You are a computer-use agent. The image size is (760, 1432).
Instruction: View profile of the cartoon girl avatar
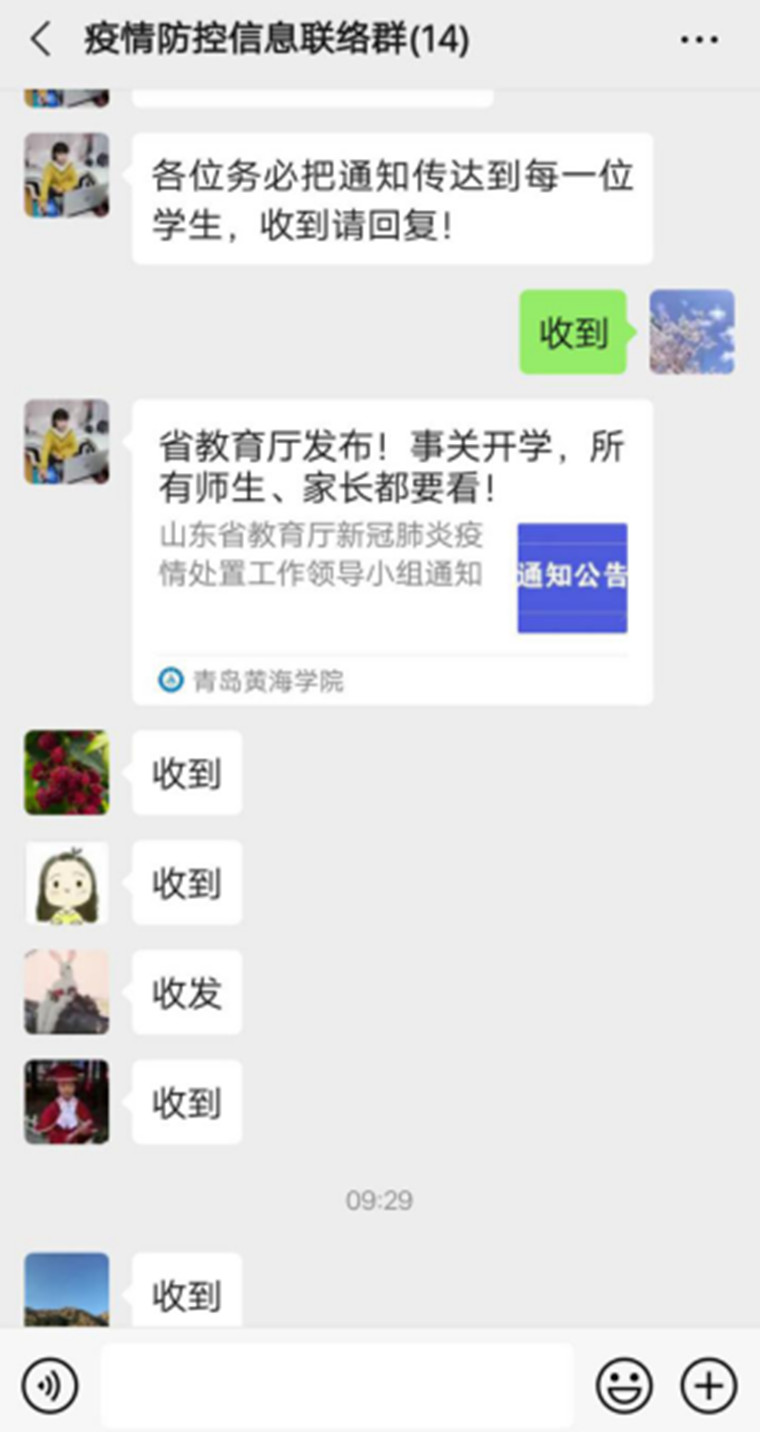pyautogui.click(x=67, y=882)
